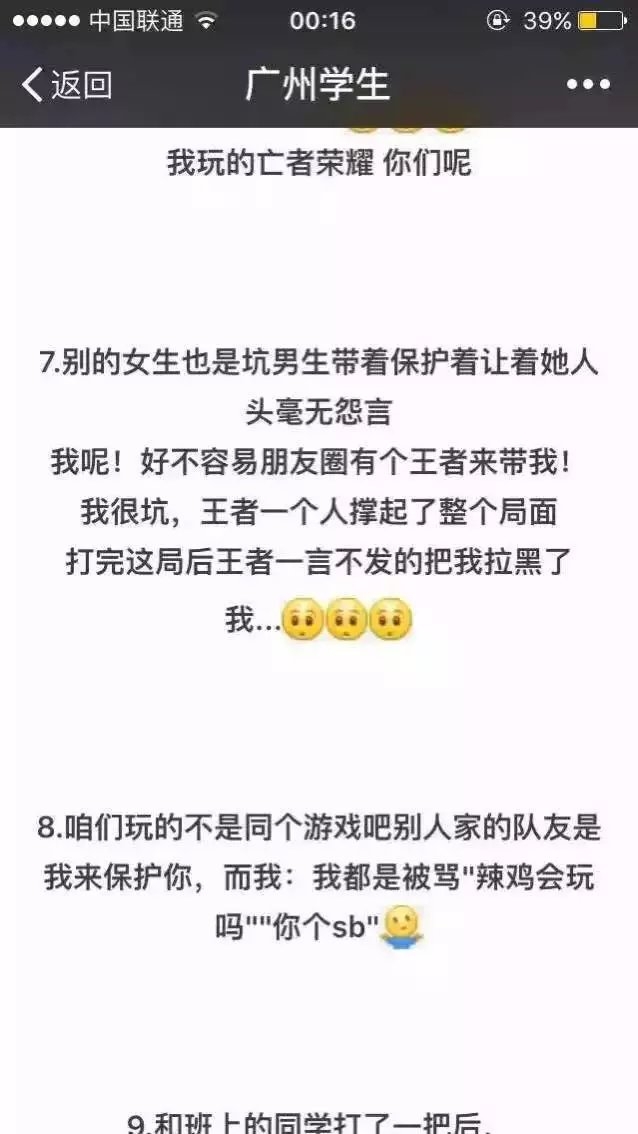Go back with the 返回 button
Image resolution: width=638 pixels, height=1134 pixels.
tap(67, 85)
